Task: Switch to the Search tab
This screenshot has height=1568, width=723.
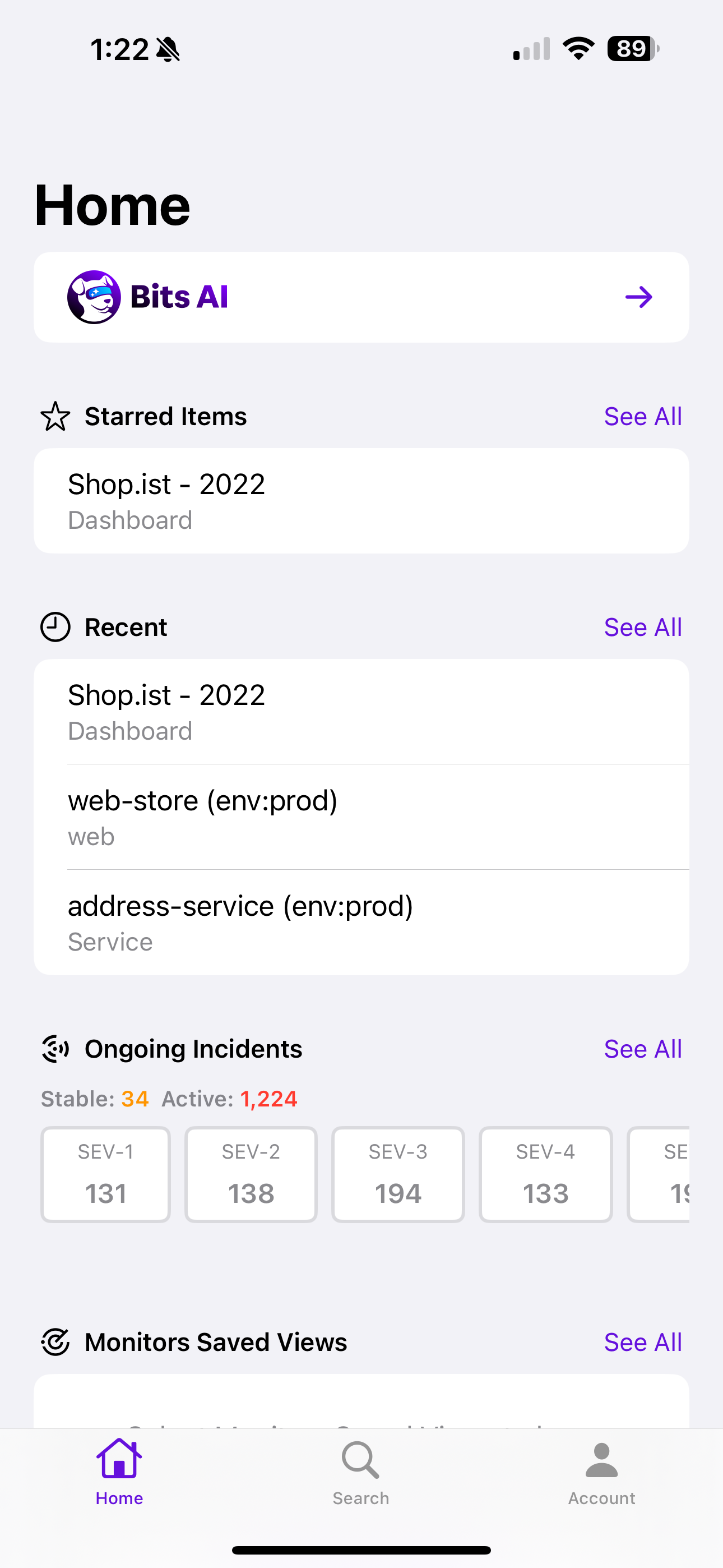Action: [x=361, y=1473]
